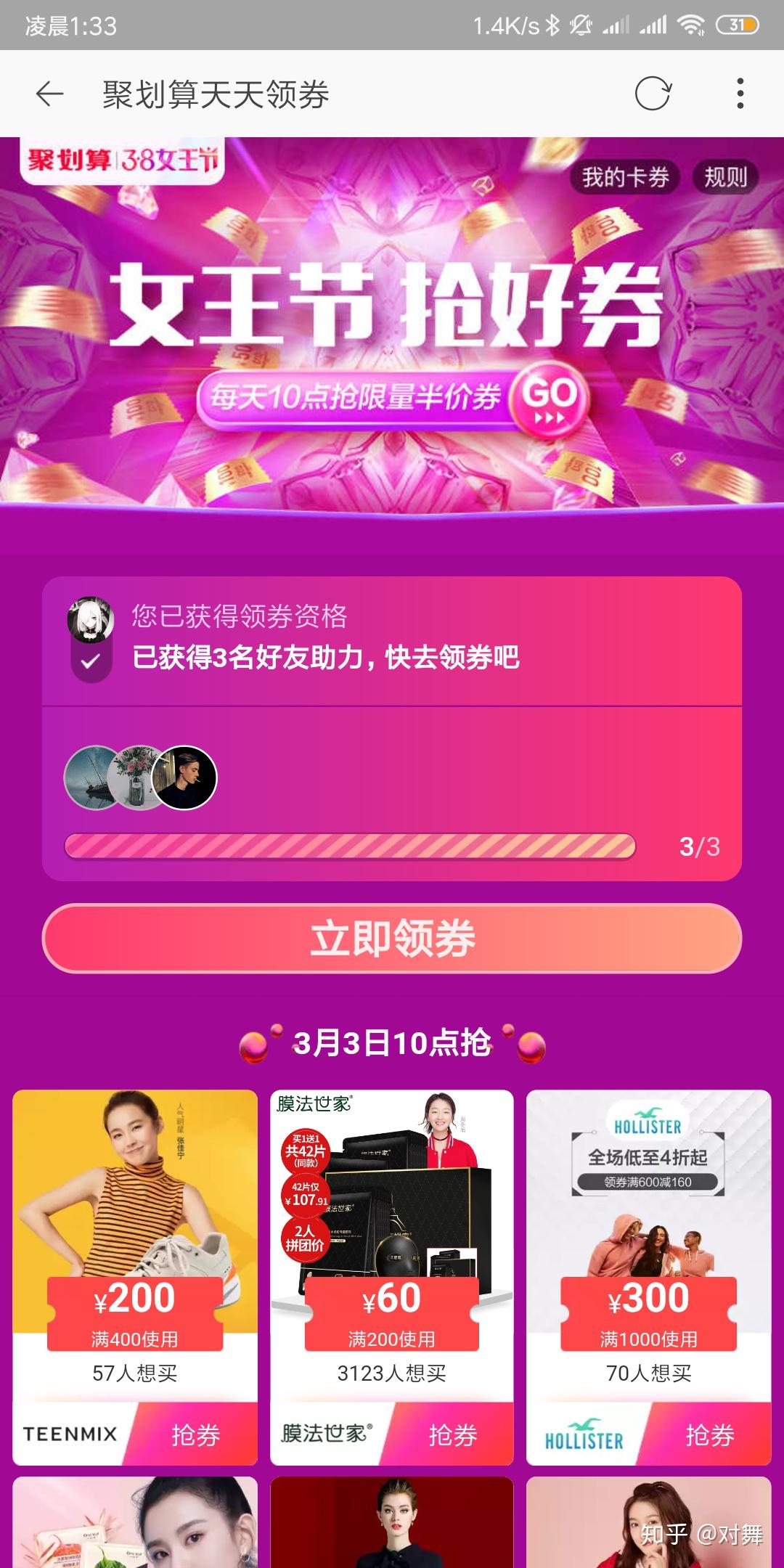Open the three-dot overflow menu
Screen dimensions: 784x1568
pyautogui.click(x=740, y=94)
